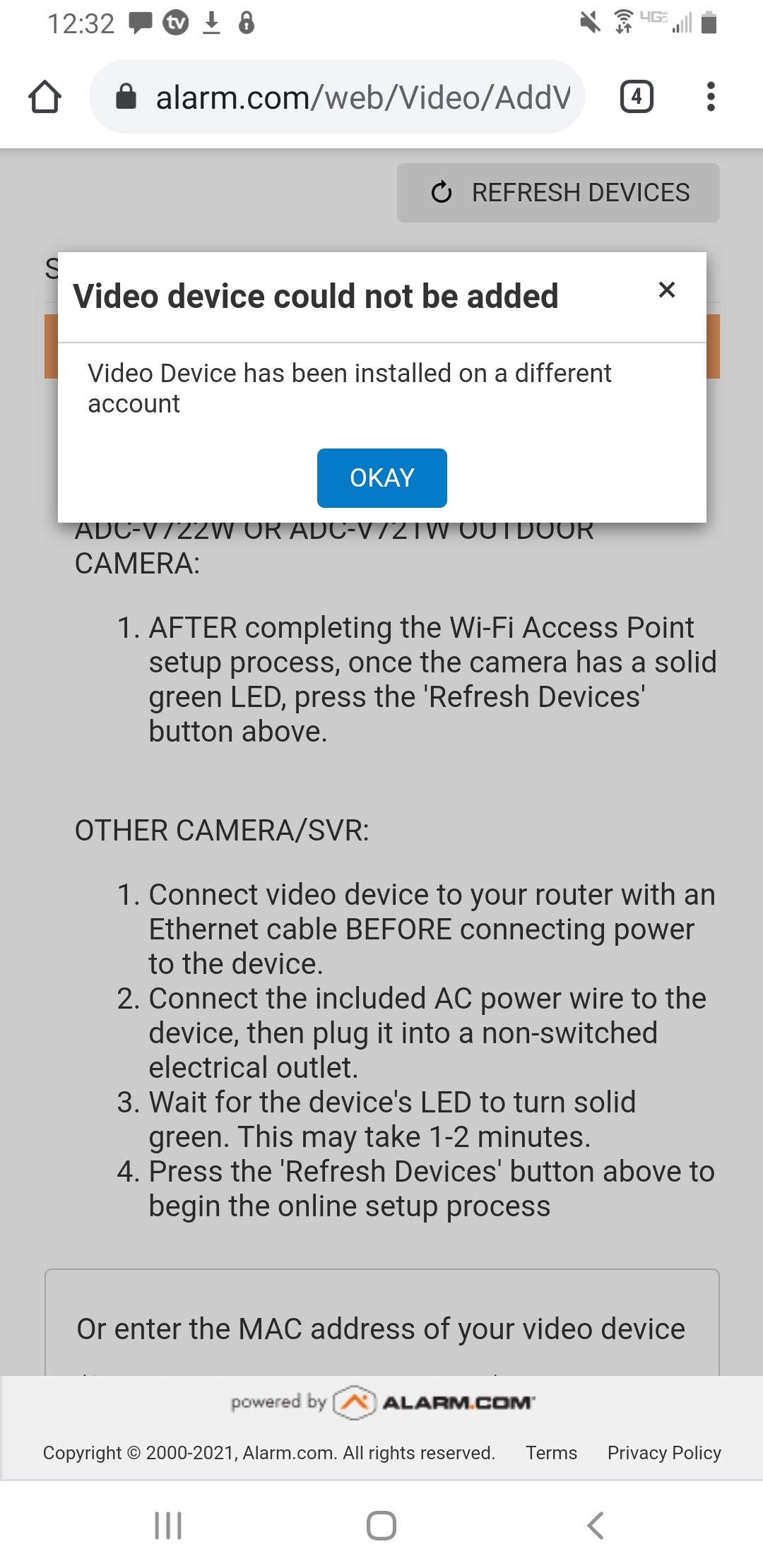Open the Privacy Policy link
This screenshot has height=1568, width=763.
click(664, 1453)
